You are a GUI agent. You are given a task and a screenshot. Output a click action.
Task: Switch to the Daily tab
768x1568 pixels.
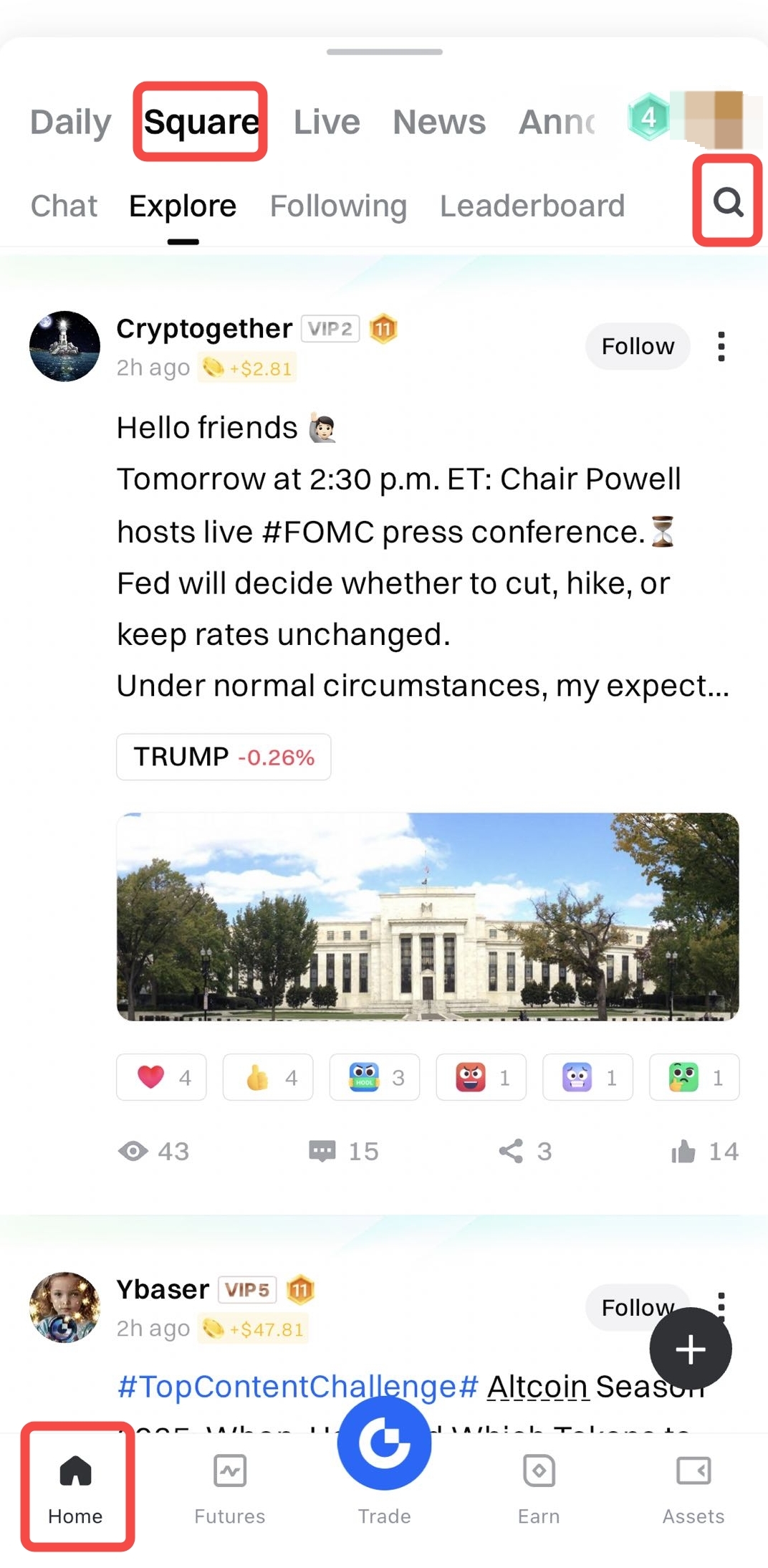[71, 122]
